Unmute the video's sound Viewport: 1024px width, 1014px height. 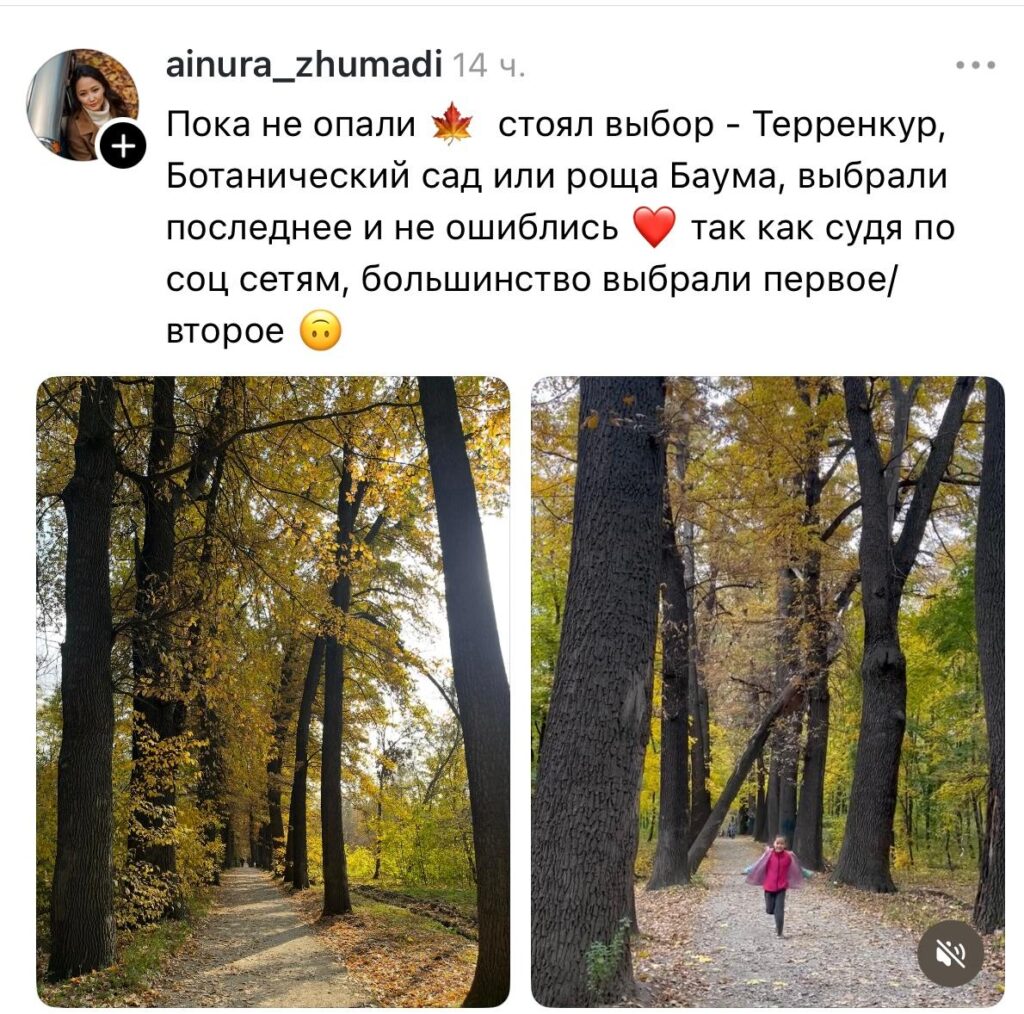(950, 953)
